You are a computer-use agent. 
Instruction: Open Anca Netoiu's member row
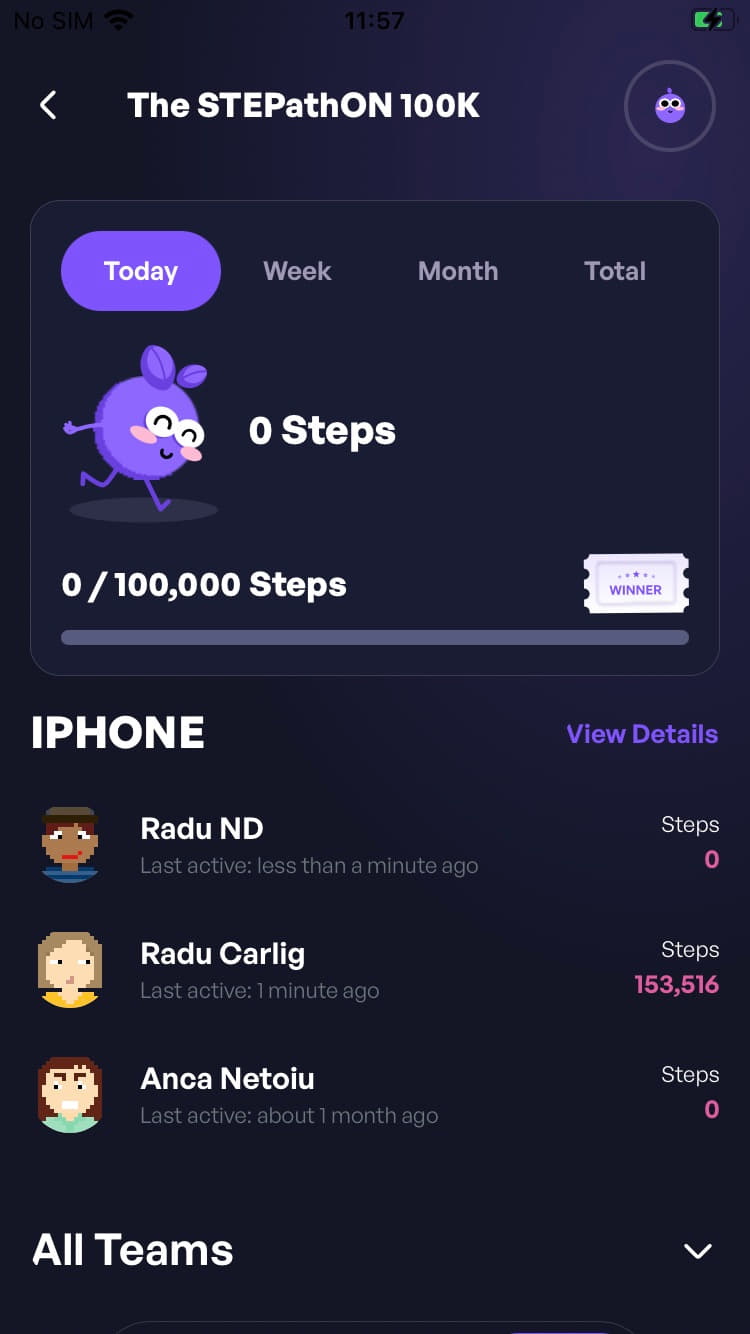(375, 1095)
